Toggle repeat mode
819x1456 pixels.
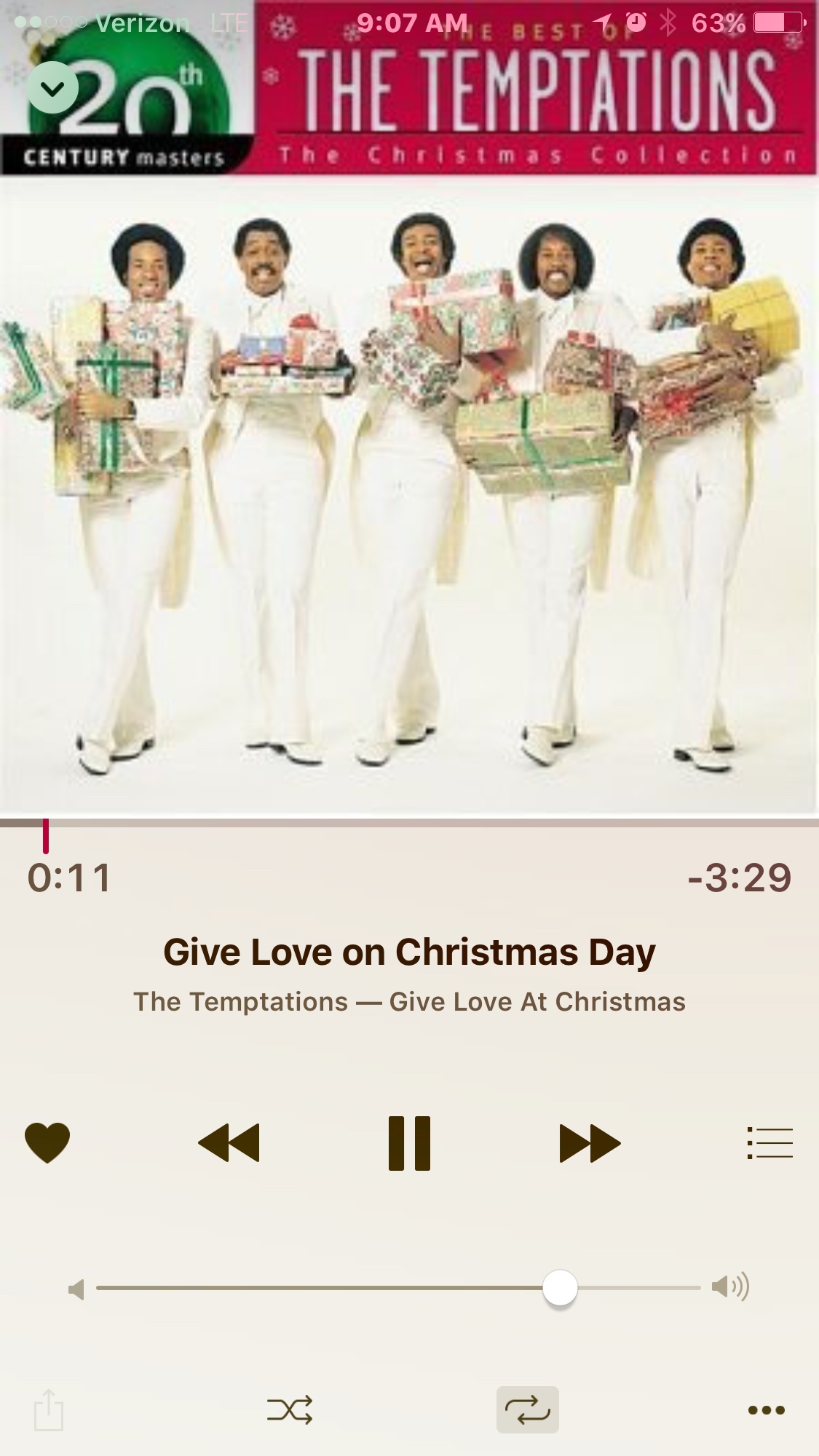coord(528,1409)
